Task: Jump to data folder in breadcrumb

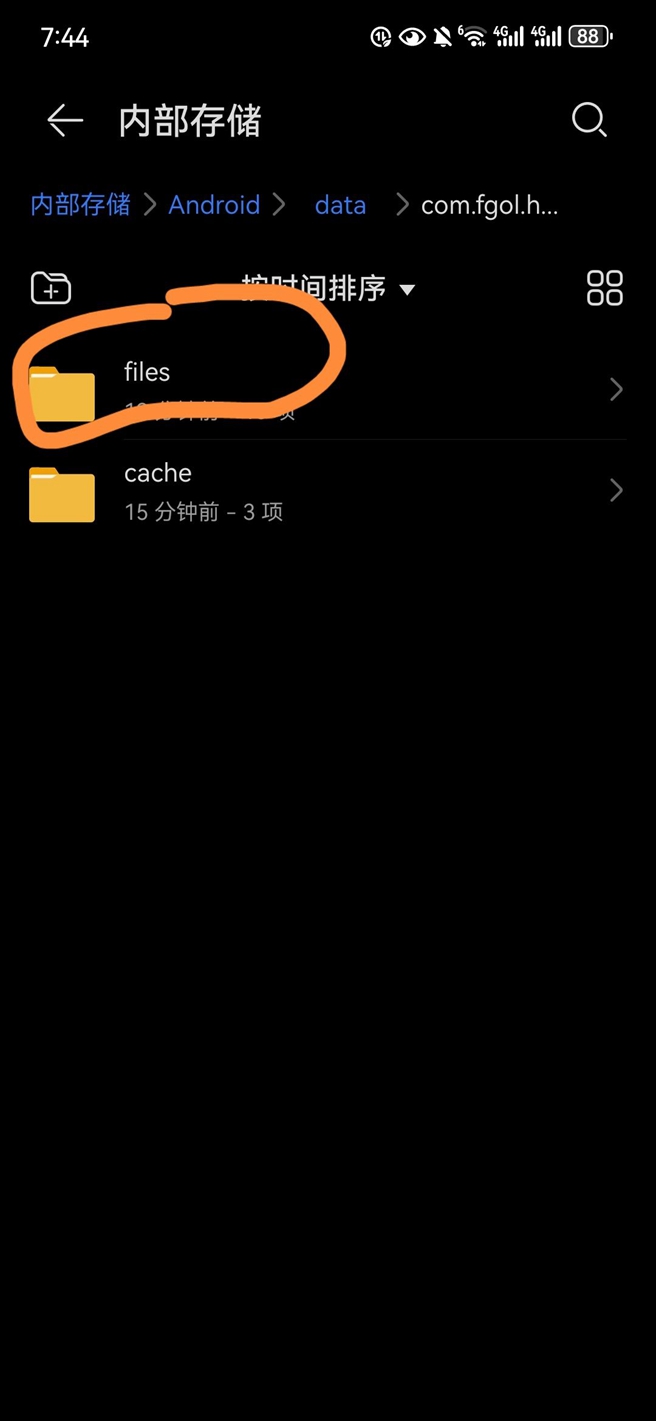Action: (340, 205)
